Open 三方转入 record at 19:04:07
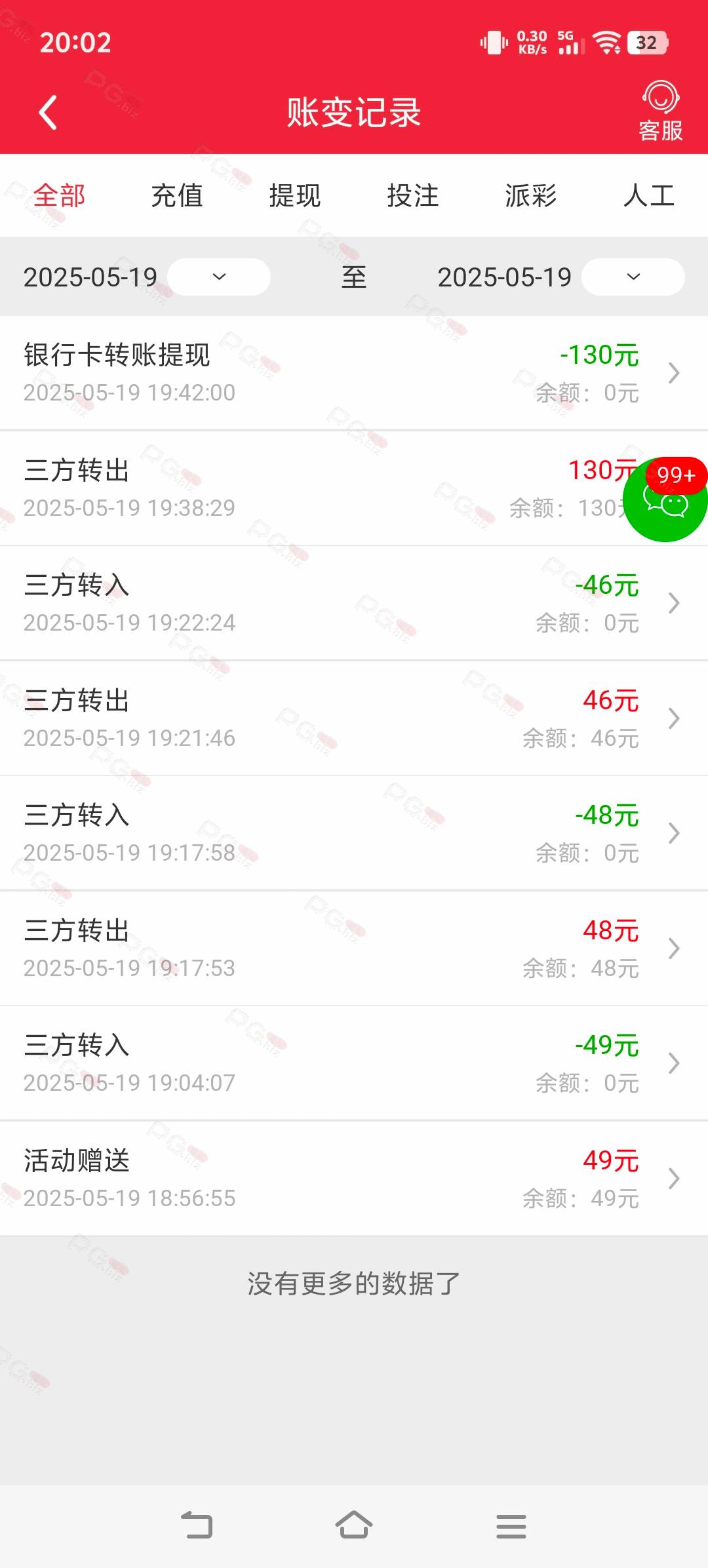Viewport: 708px width, 1568px height. [x=354, y=1063]
